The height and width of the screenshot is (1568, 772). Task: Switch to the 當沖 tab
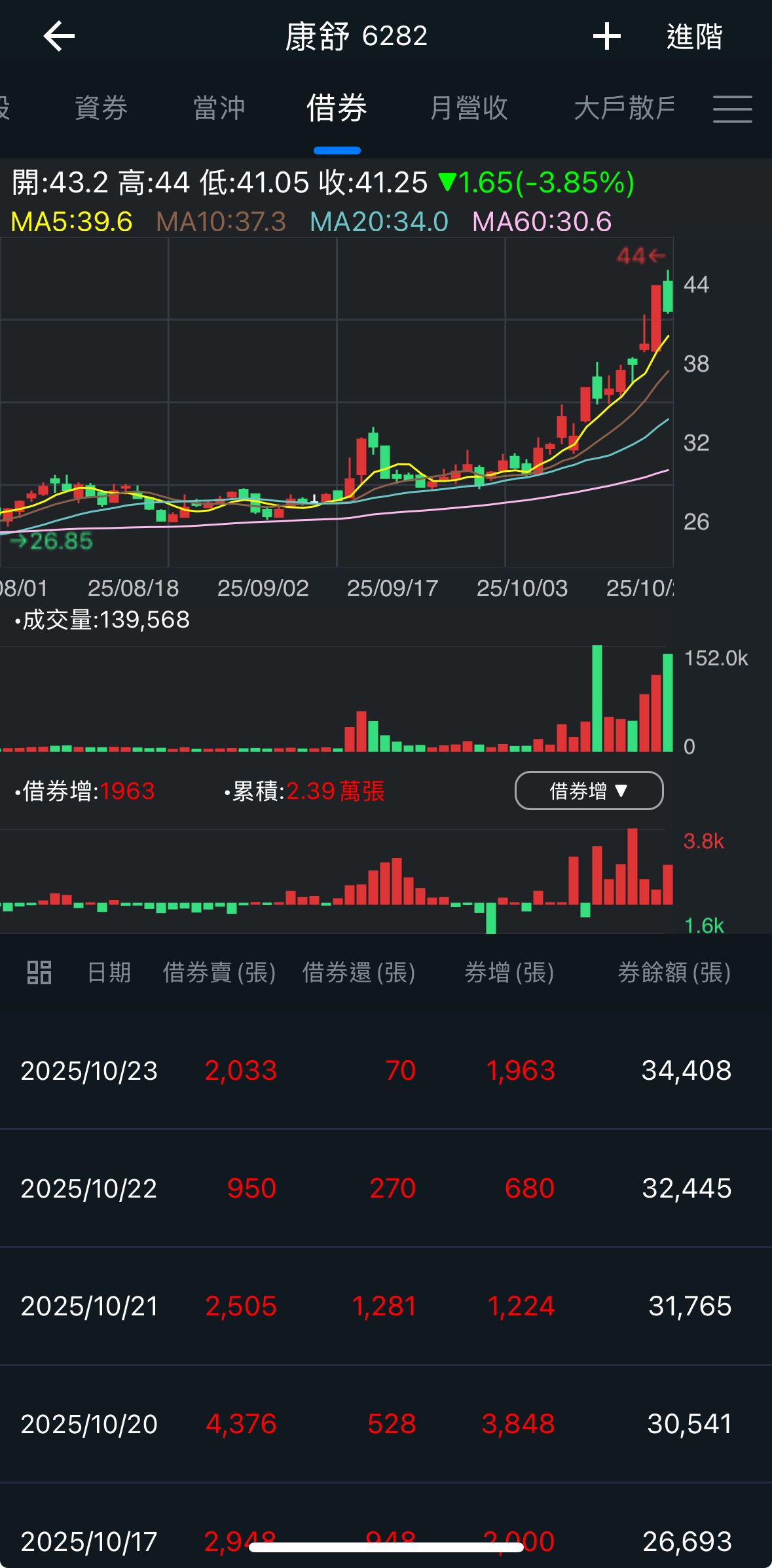[x=219, y=108]
